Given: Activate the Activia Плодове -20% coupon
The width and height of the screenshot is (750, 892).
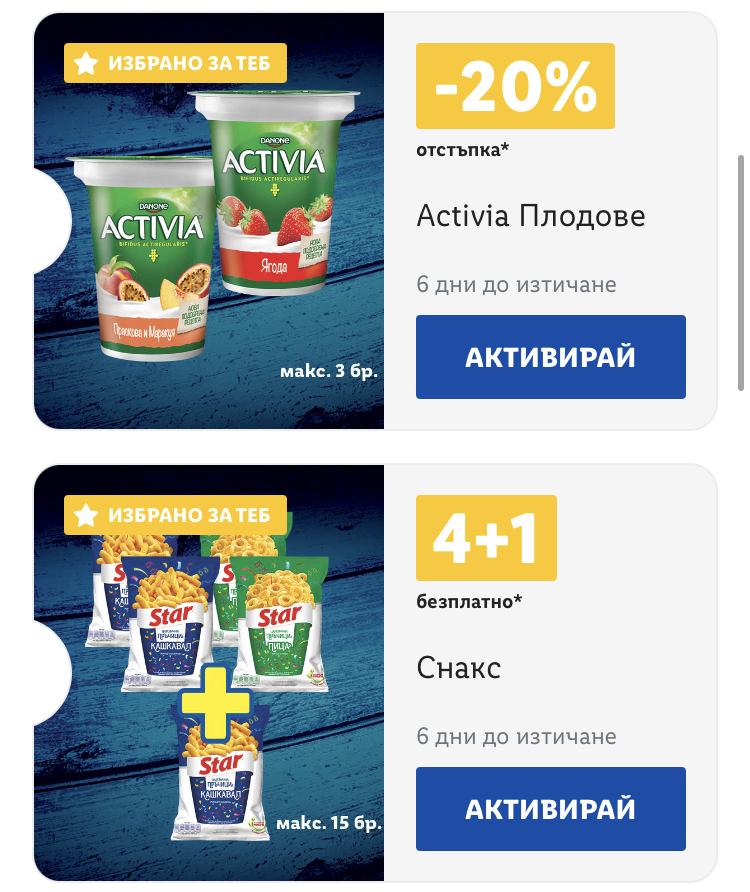Looking at the screenshot, I should pyautogui.click(x=550, y=357).
